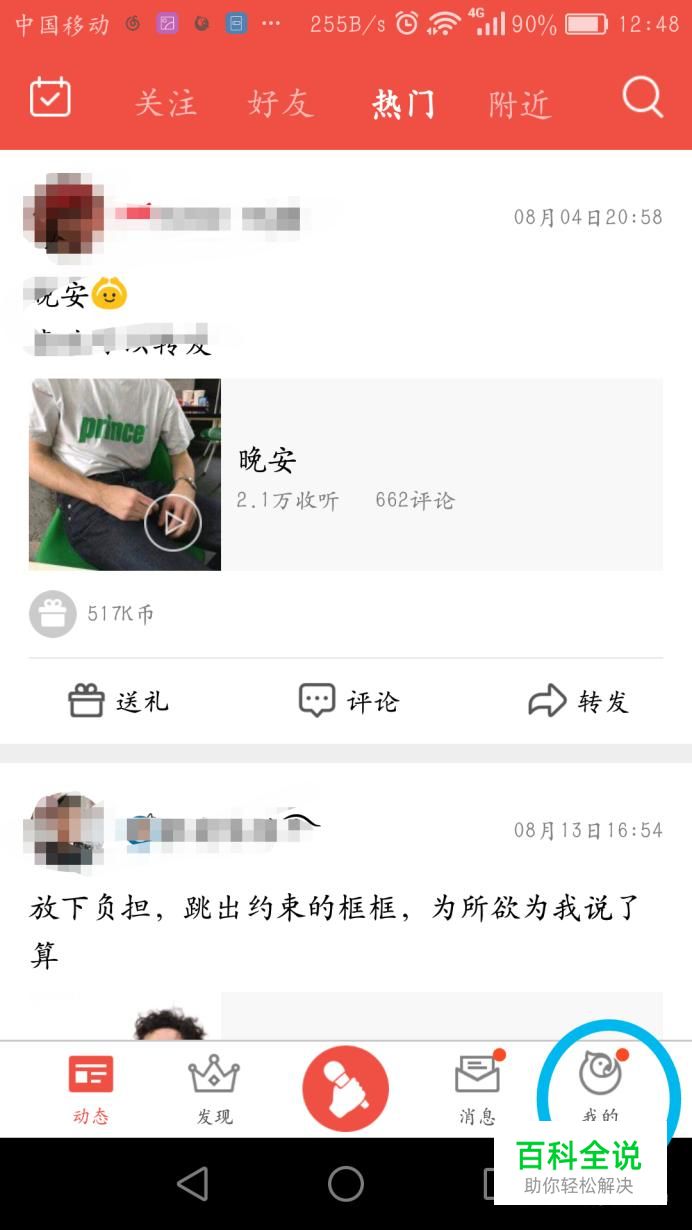Open the 517K币 gift ranking
692x1230 pixels.
click(x=92, y=614)
